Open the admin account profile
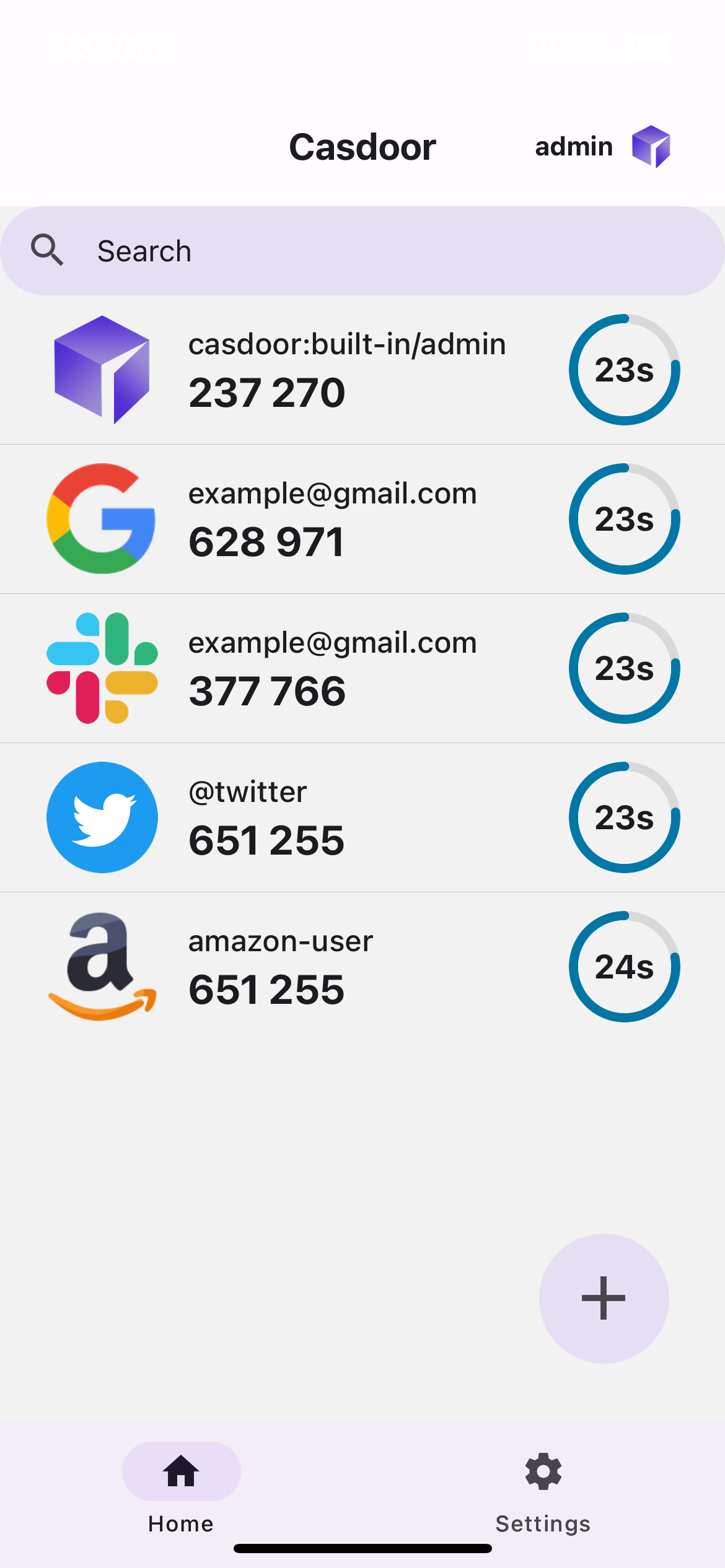 pyautogui.click(x=602, y=147)
